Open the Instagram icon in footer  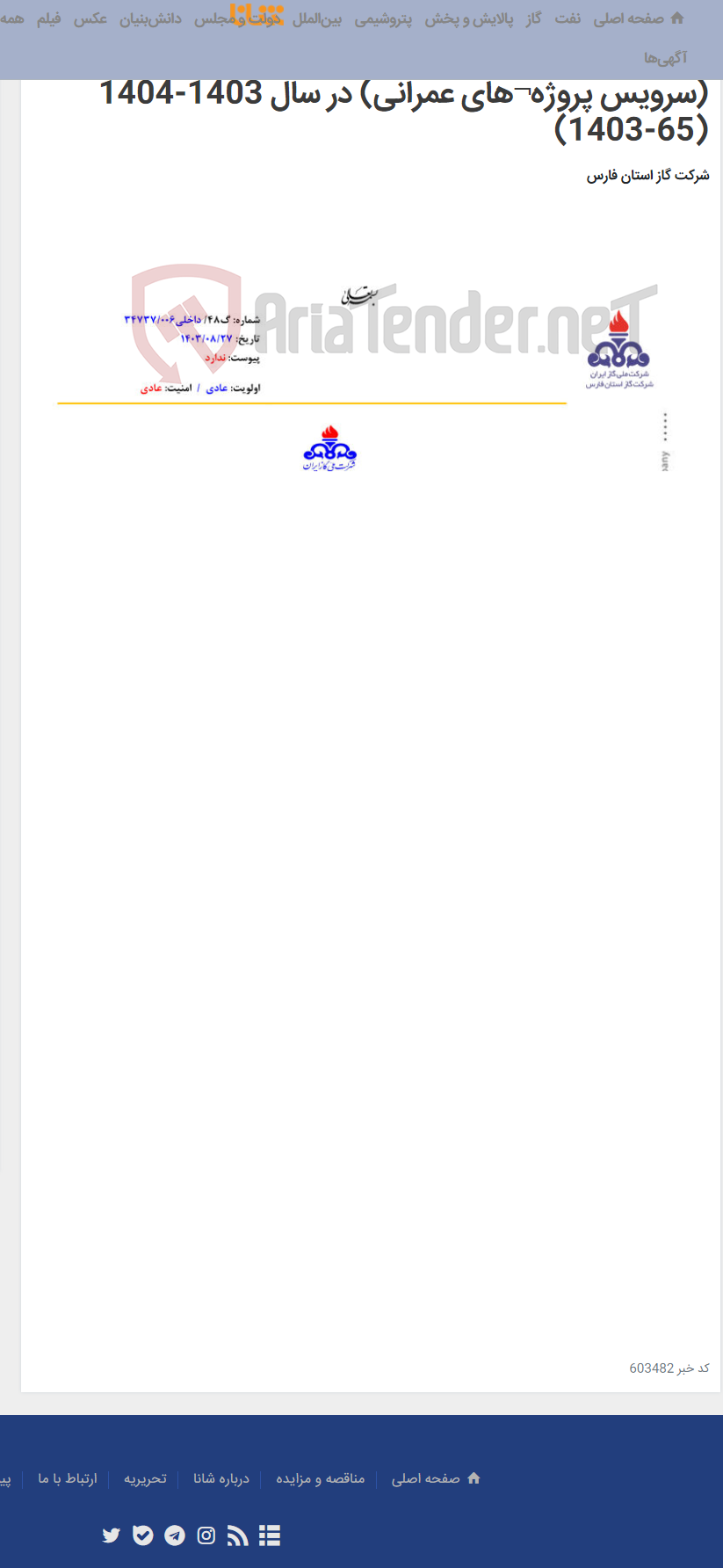click(x=206, y=1535)
